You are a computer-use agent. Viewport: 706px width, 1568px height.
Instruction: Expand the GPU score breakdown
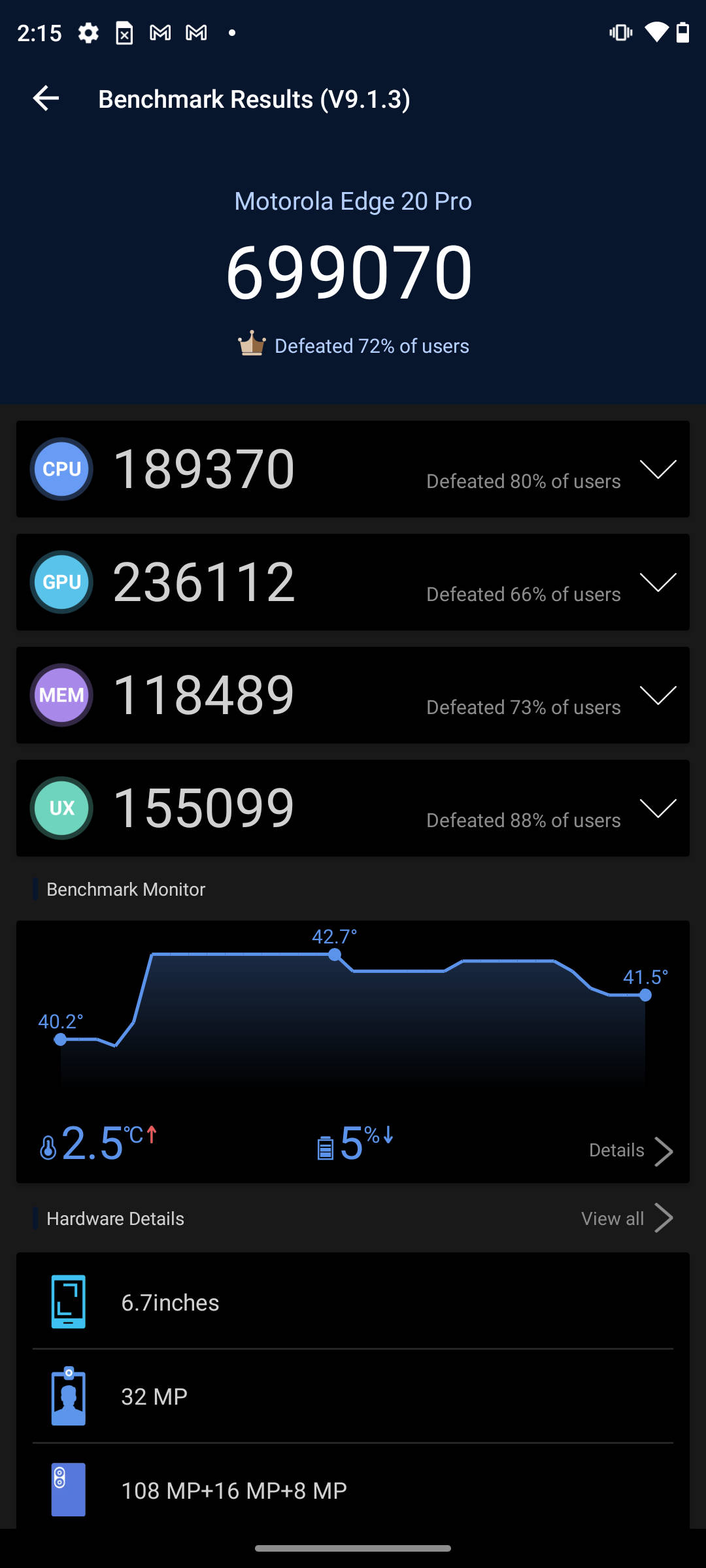click(x=658, y=582)
